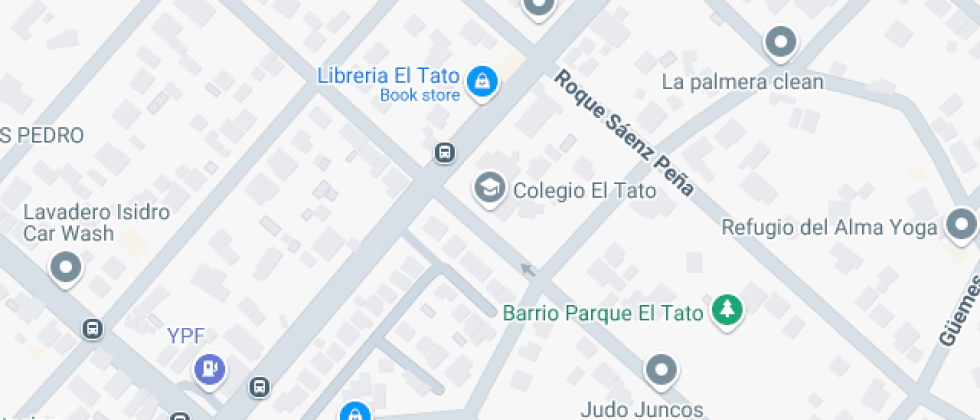Open Libreria El Tato book store marker

click(482, 81)
